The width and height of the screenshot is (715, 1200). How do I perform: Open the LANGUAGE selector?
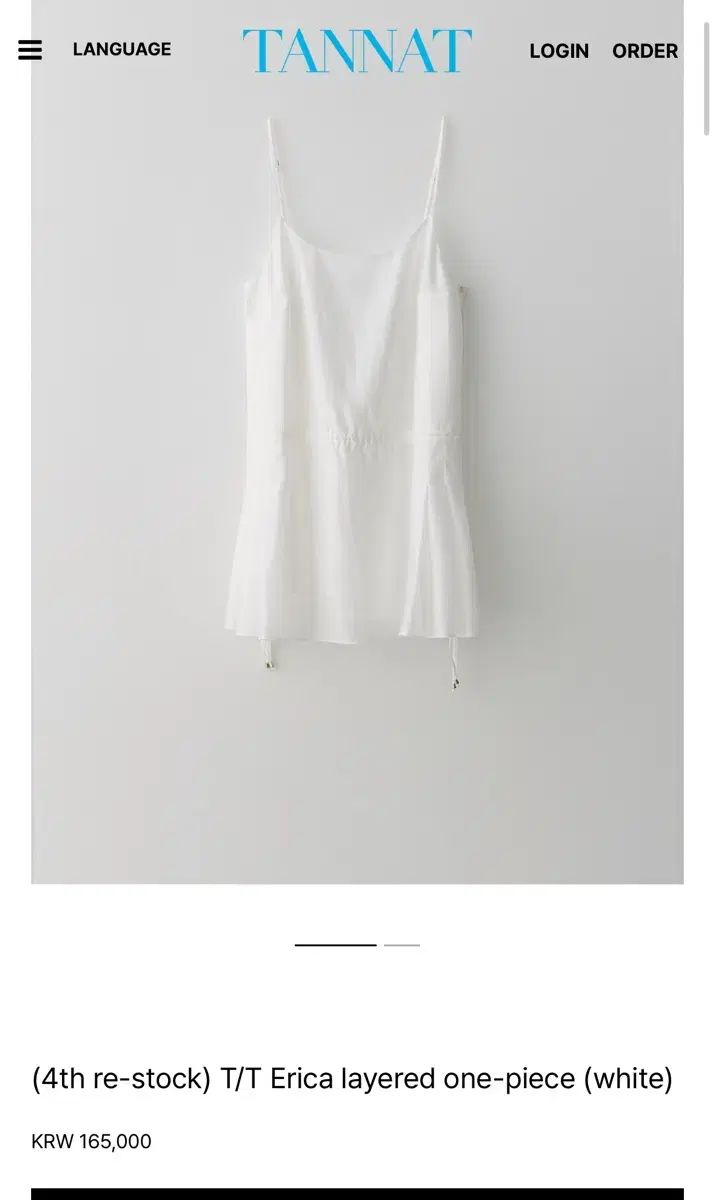coord(121,49)
